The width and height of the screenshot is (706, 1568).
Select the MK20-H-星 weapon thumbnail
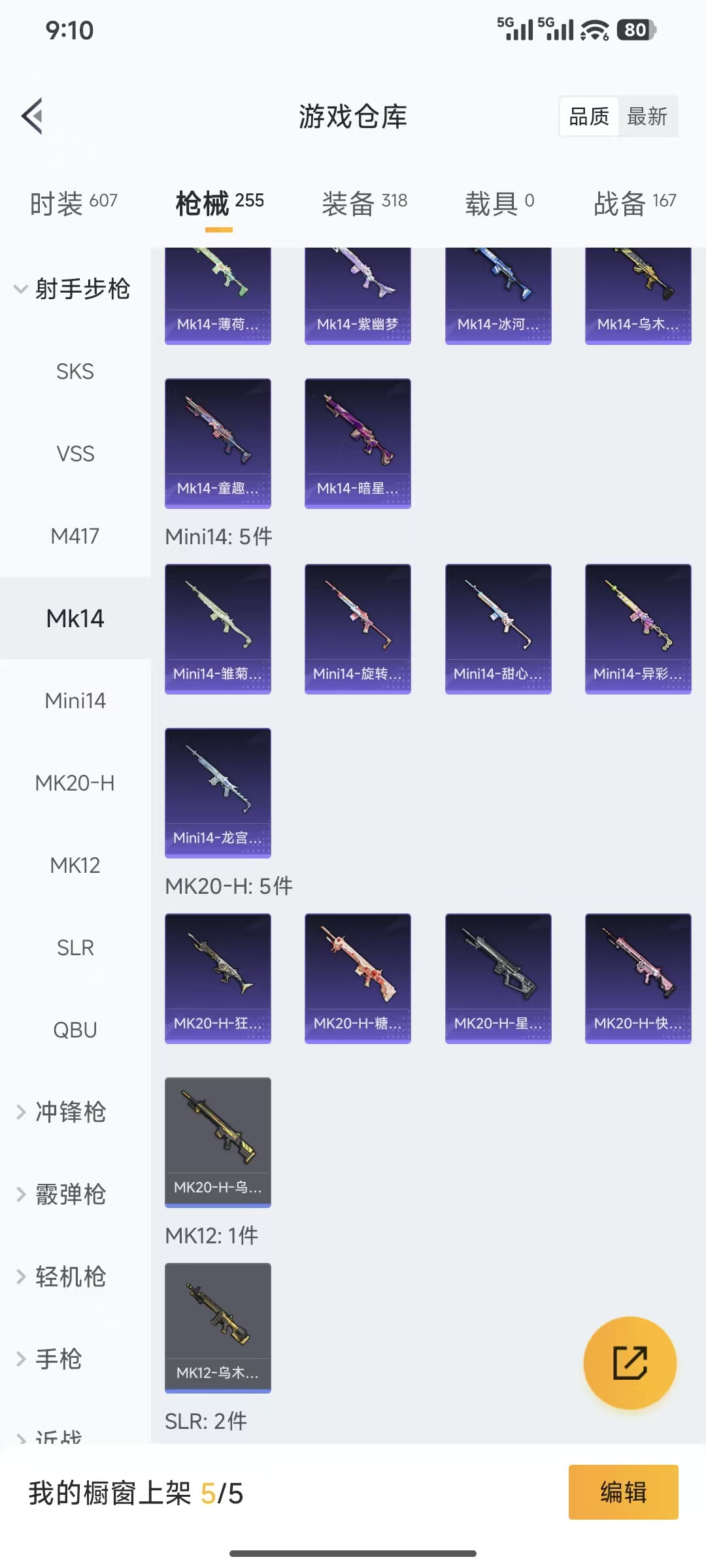[x=498, y=978]
